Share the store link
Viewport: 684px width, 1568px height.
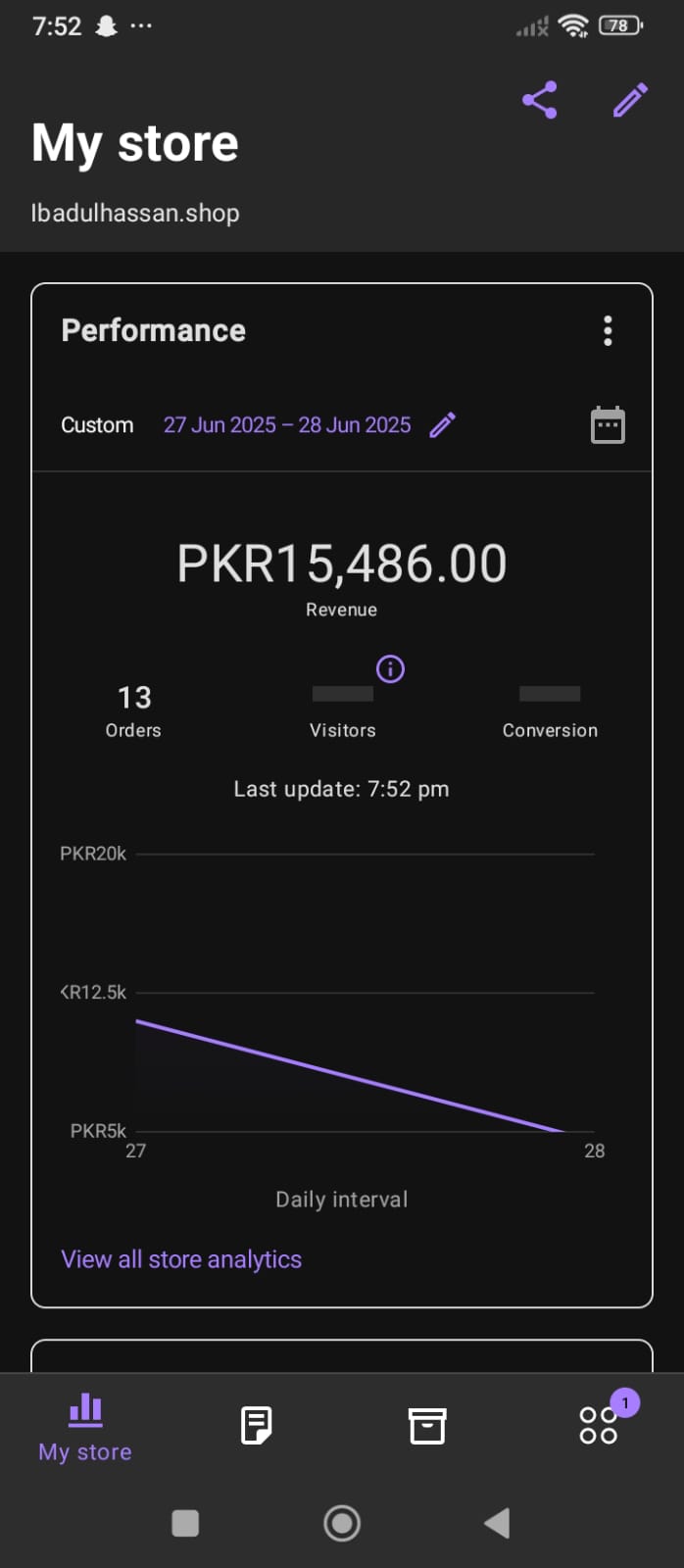tap(540, 100)
